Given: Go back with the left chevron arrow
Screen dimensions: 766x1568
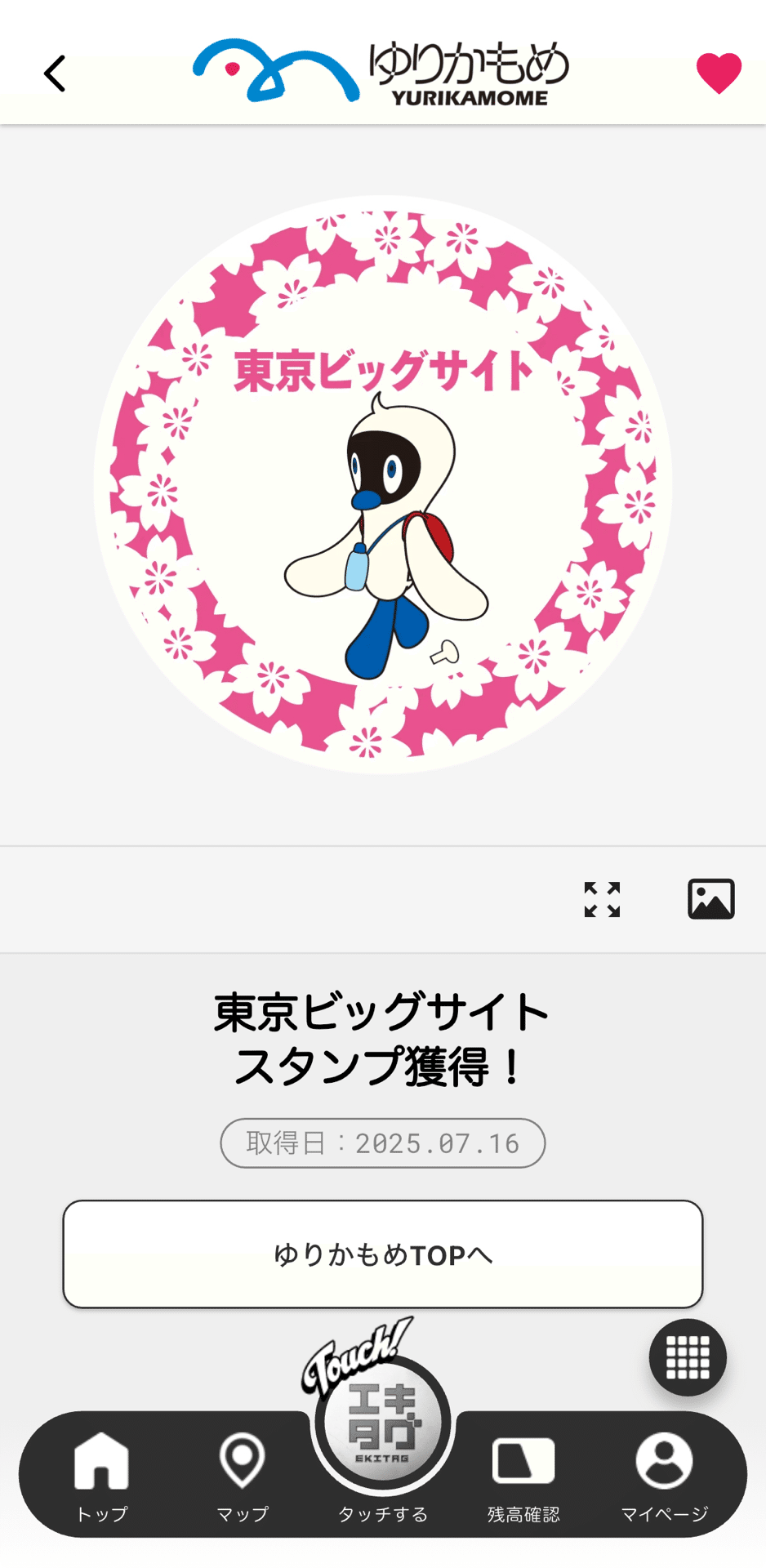Looking at the screenshot, I should pos(54,73).
